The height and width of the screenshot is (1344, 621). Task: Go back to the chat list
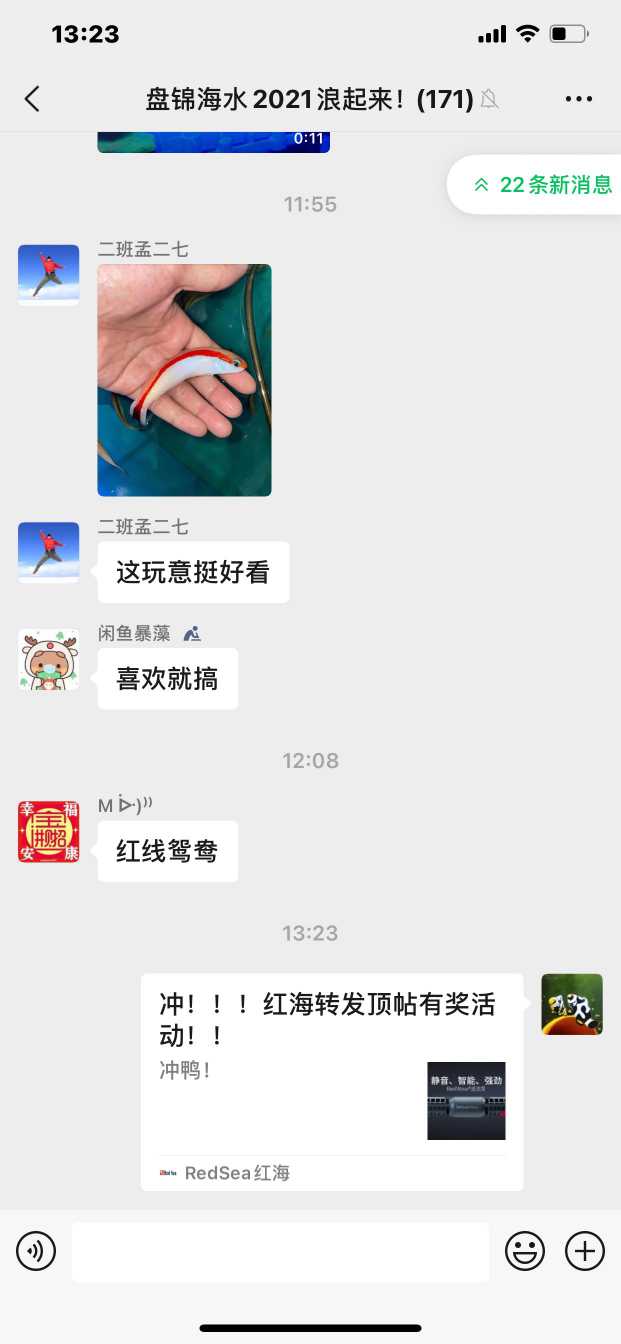coord(32,99)
